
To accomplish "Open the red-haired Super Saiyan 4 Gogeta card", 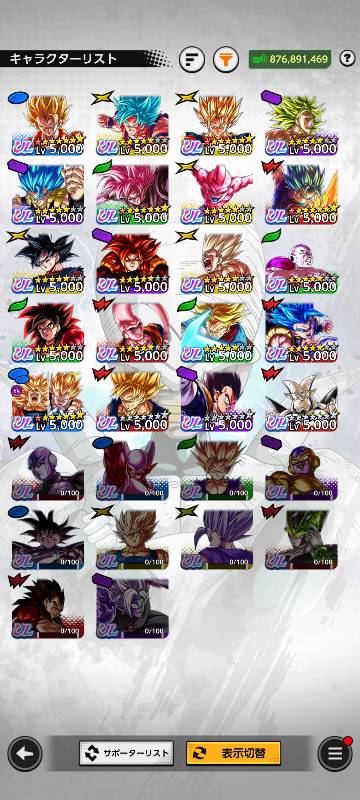I will point(132,263).
